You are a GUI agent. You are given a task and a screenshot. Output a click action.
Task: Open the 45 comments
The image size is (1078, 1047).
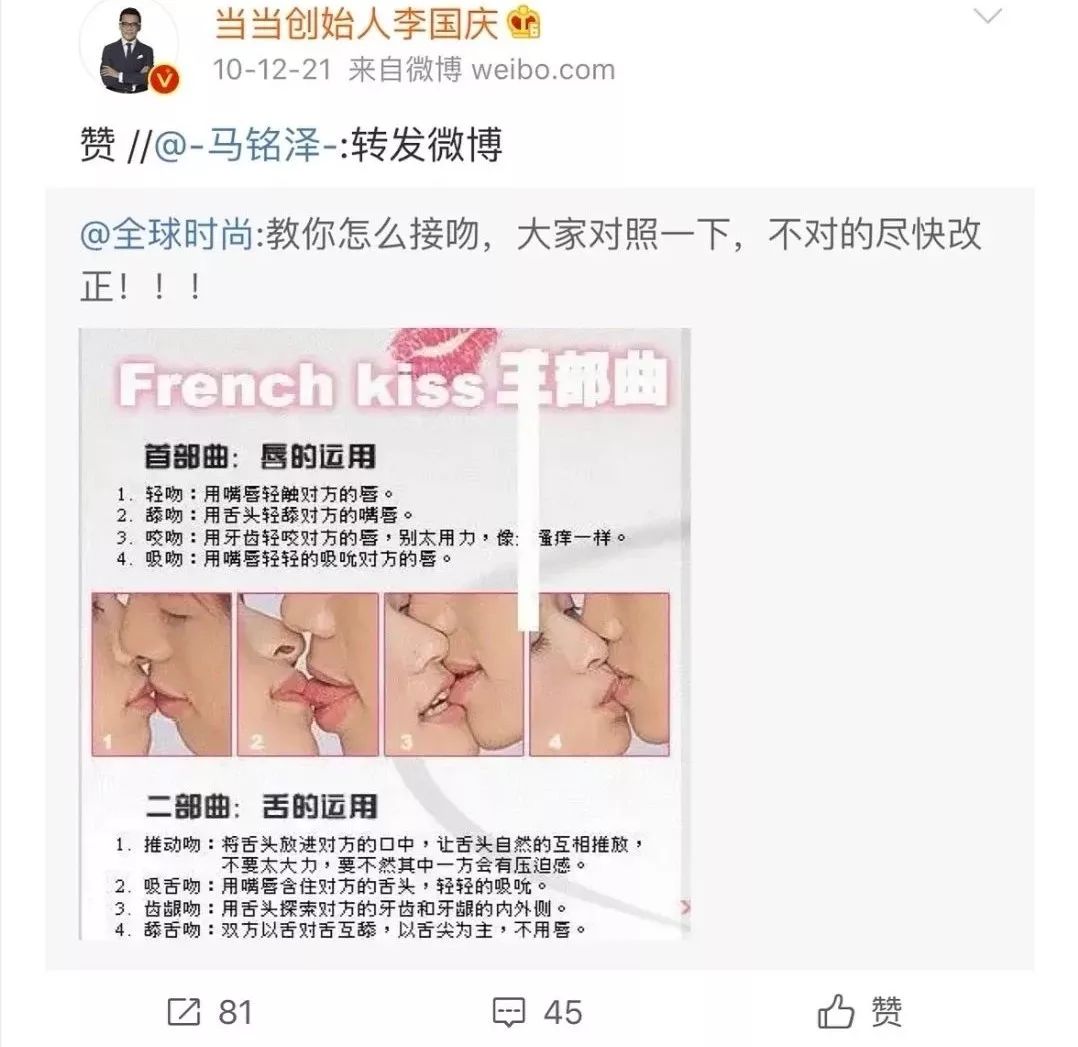pyautogui.click(x=537, y=1012)
